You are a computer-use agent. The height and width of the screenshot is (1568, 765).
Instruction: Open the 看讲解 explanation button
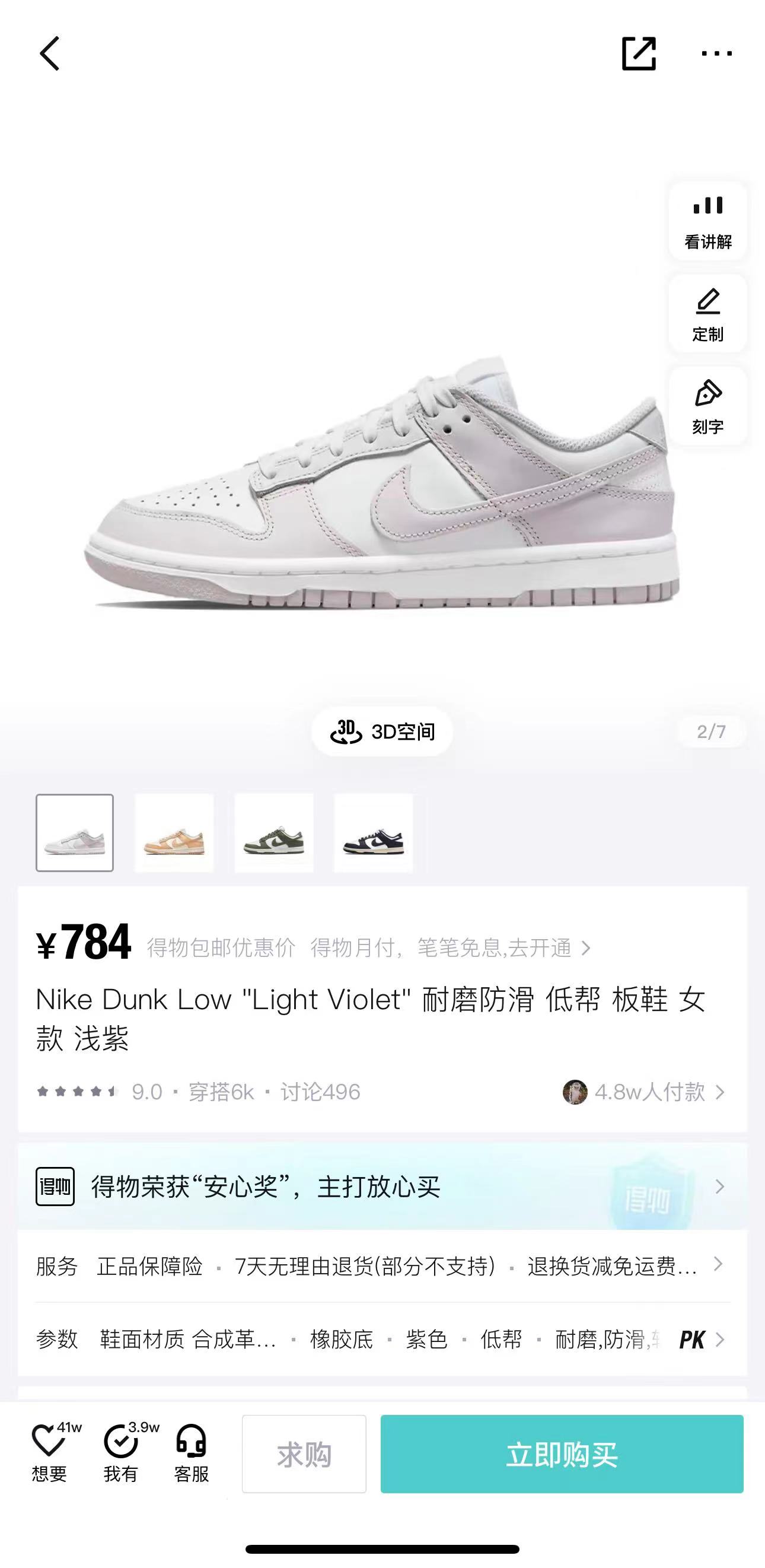tap(708, 221)
